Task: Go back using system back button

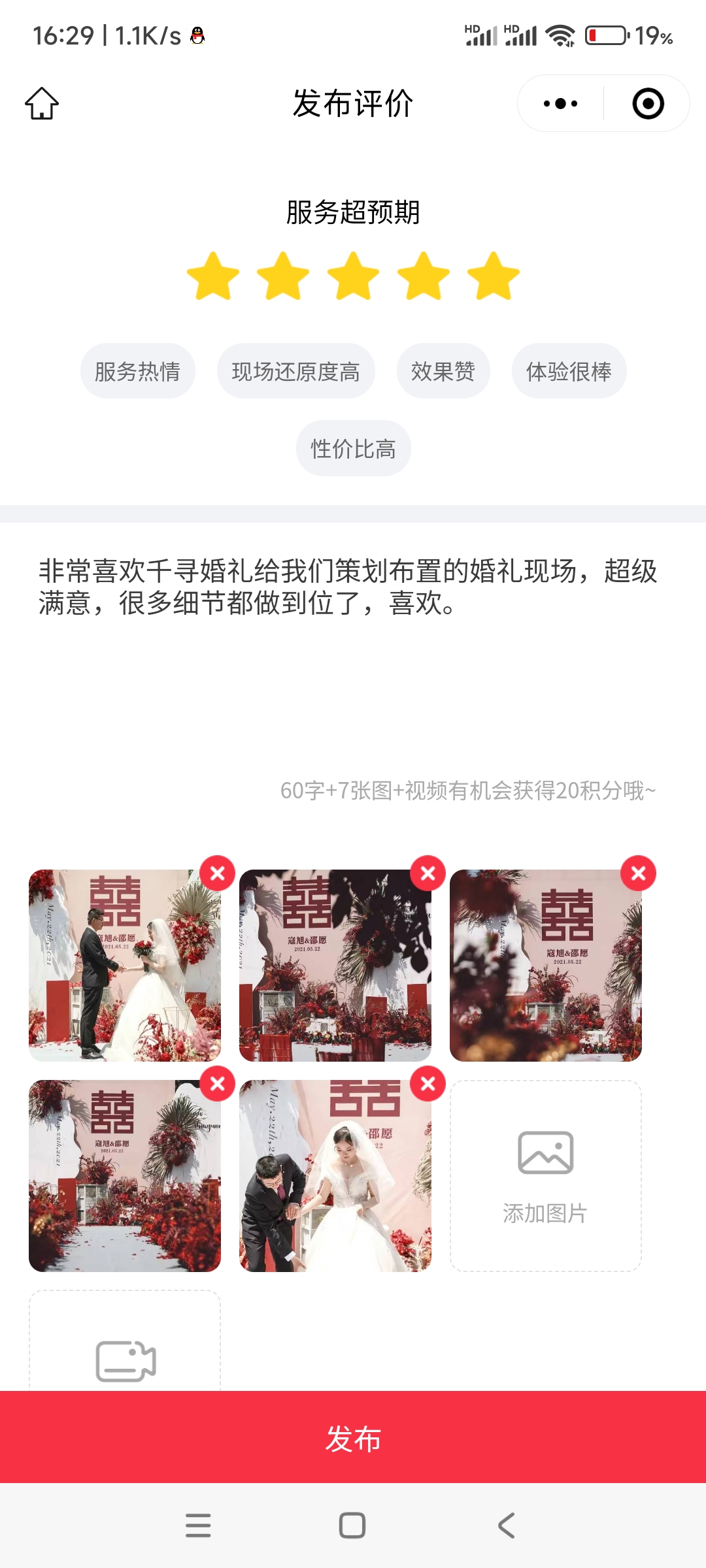Action: coord(507,1526)
